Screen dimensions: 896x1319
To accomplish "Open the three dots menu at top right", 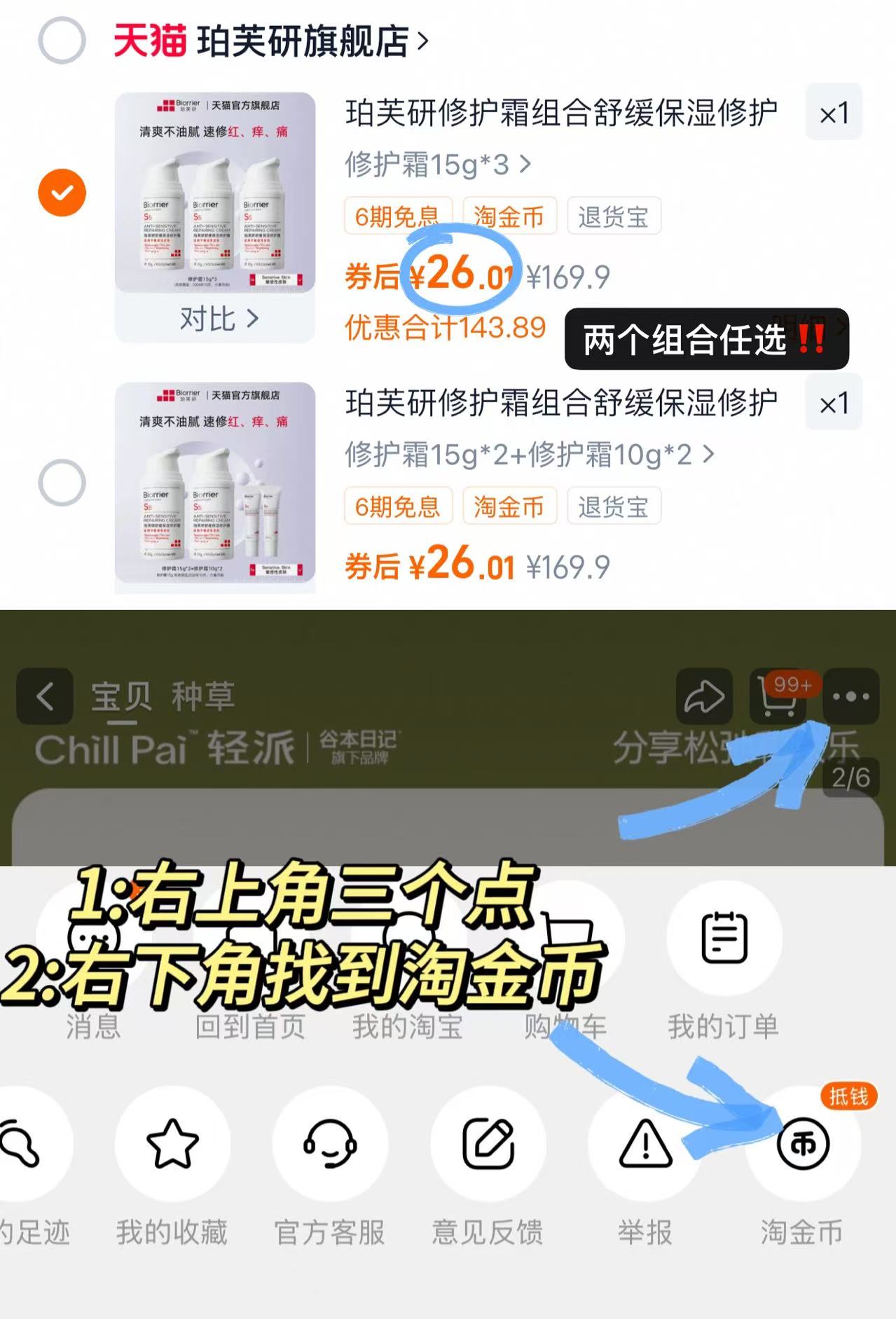I will point(851,697).
